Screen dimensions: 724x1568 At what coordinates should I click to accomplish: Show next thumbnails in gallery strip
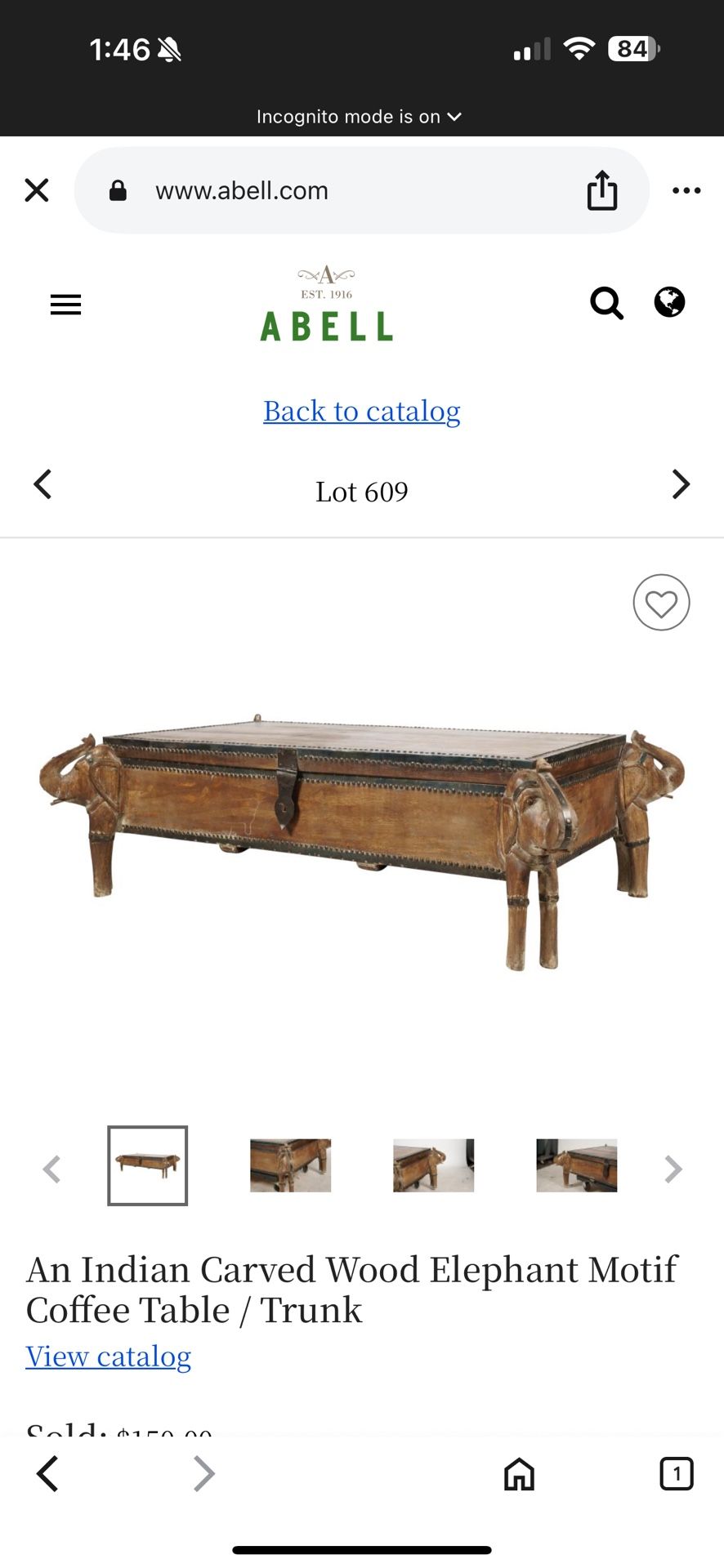673,1169
